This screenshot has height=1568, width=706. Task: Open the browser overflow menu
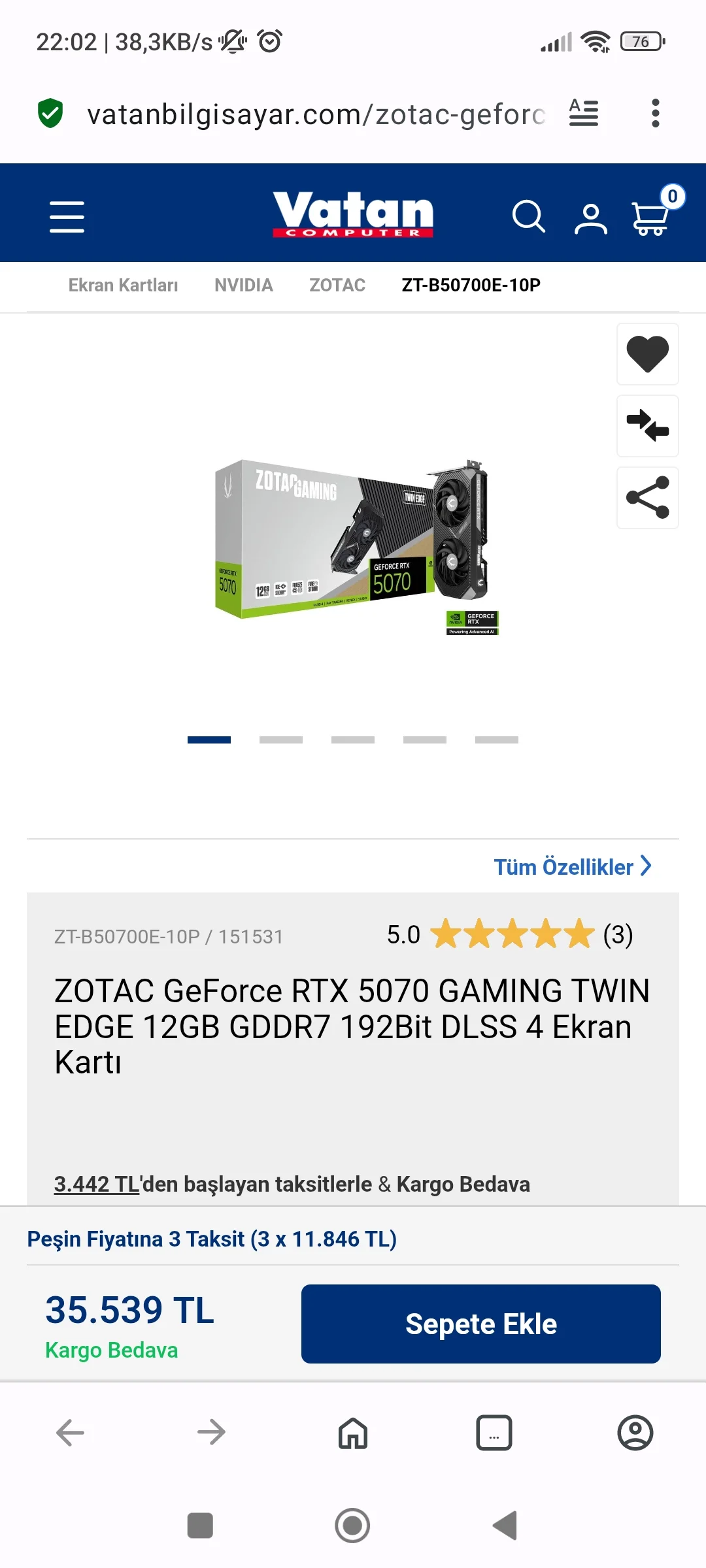(x=655, y=114)
